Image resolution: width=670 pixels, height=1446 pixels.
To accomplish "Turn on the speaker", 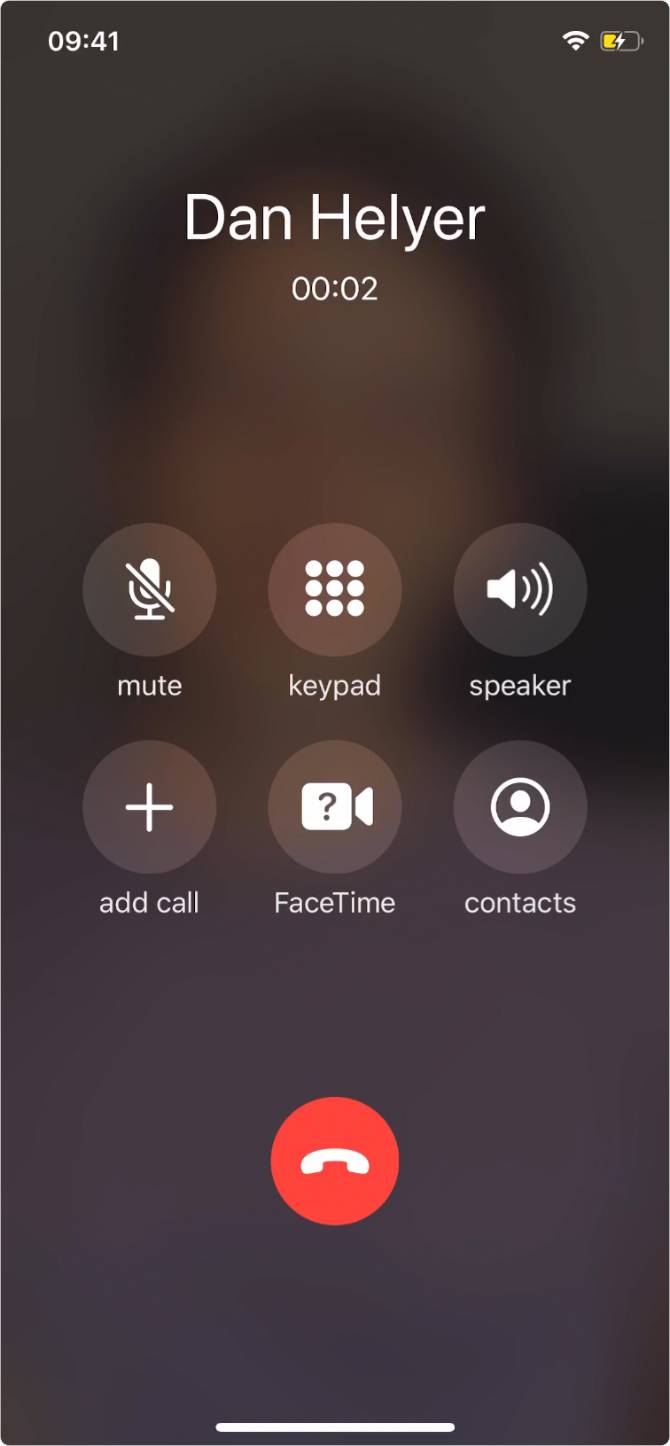I will pyautogui.click(x=520, y=589).
